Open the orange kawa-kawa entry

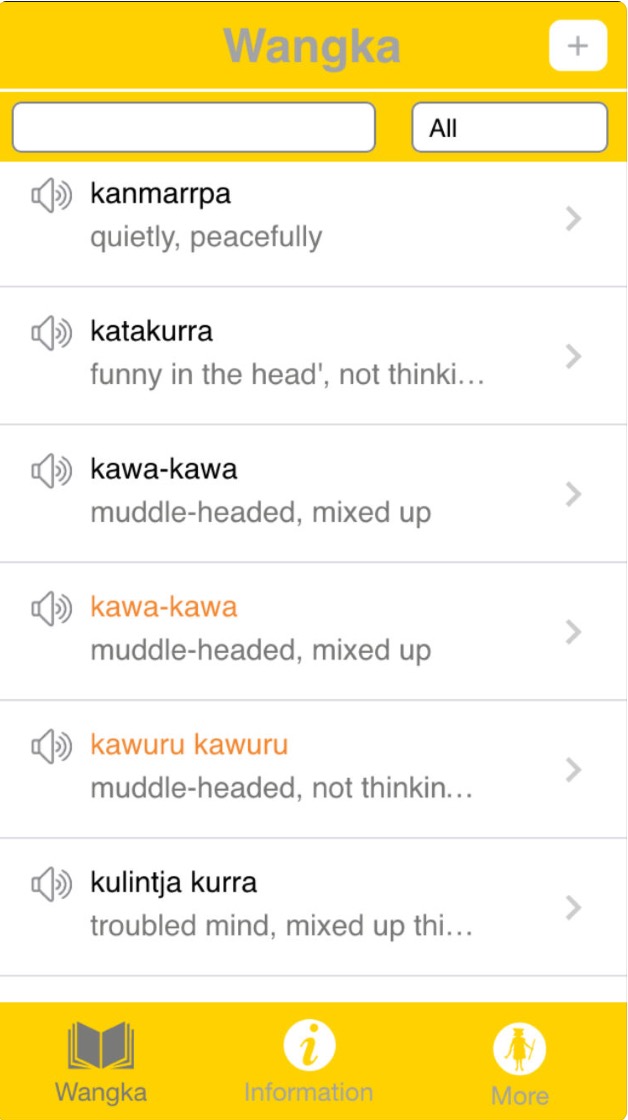point(314,631)
